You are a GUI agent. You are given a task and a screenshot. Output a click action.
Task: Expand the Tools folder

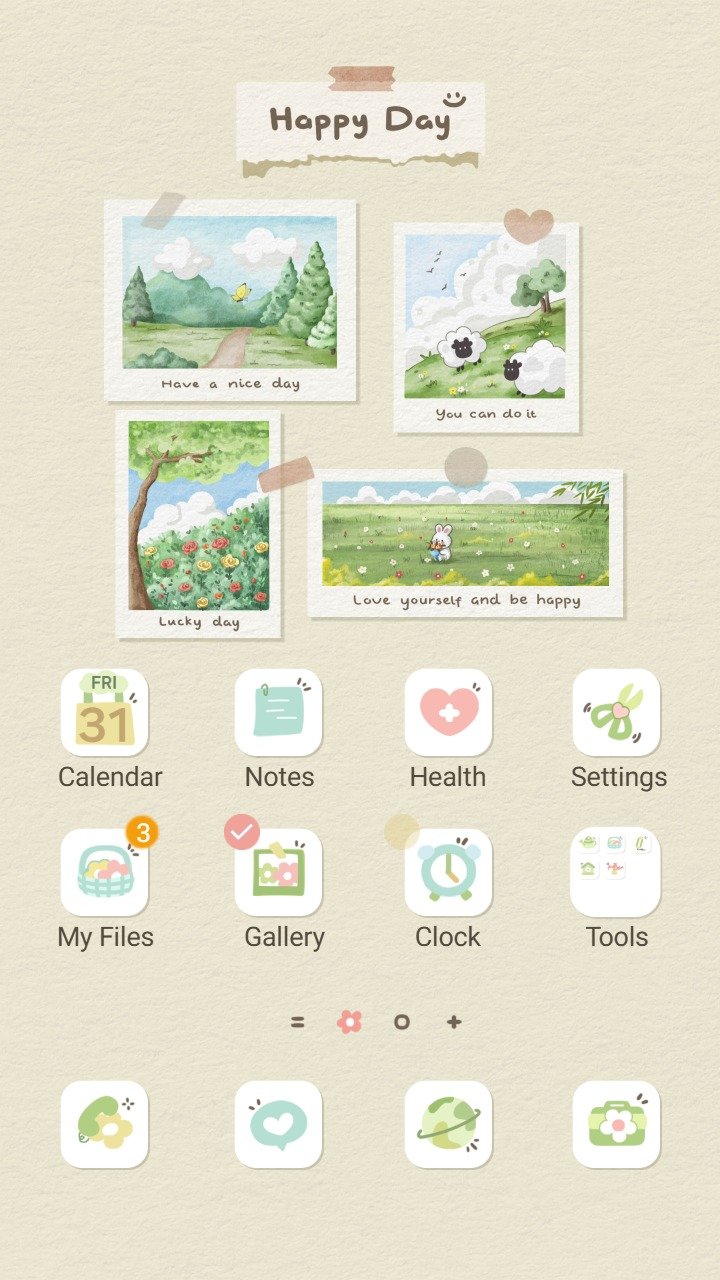616,873
